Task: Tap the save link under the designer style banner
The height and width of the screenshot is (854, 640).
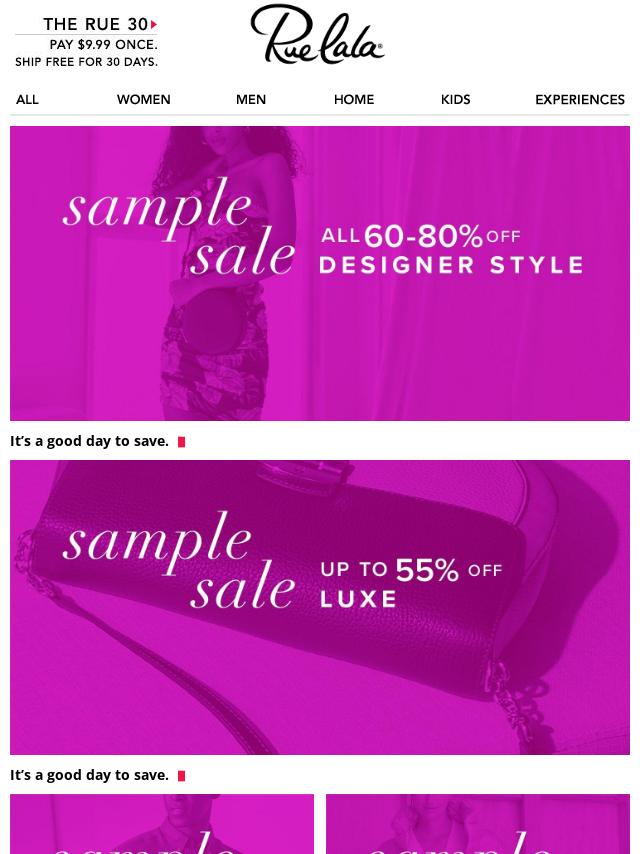Action: 97,441
